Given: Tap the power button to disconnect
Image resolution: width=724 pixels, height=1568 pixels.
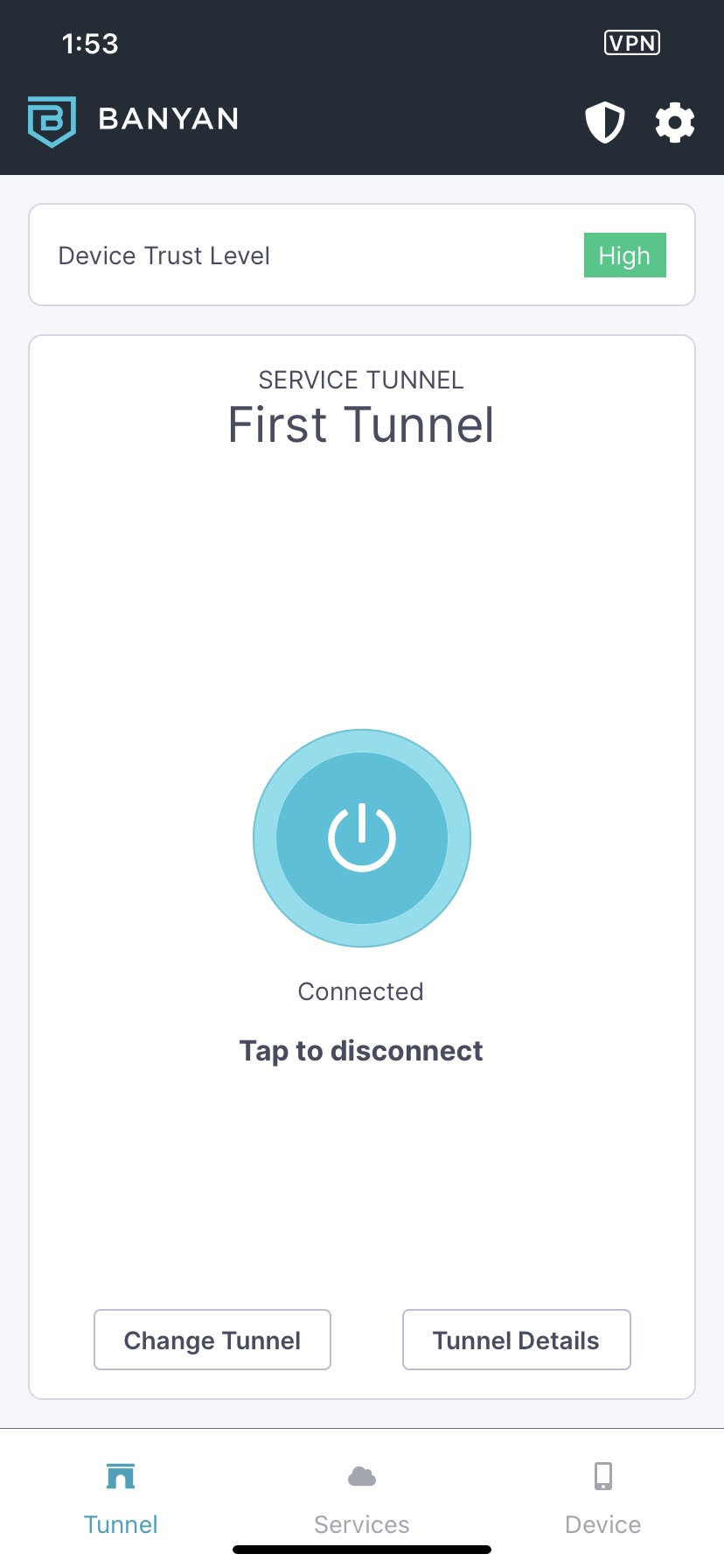Looking at the screenshot, I should pyautogui.click(x=362, y=838).
